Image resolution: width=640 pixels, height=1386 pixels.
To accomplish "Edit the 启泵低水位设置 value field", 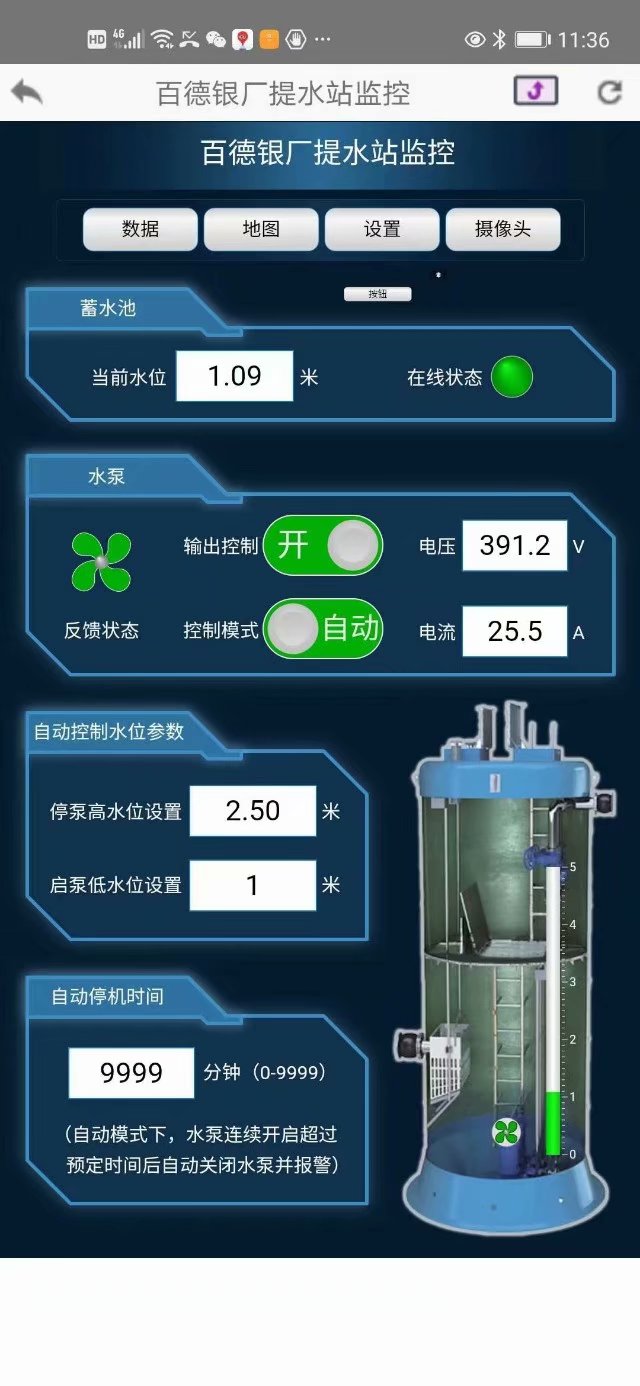I will [253, 885].
